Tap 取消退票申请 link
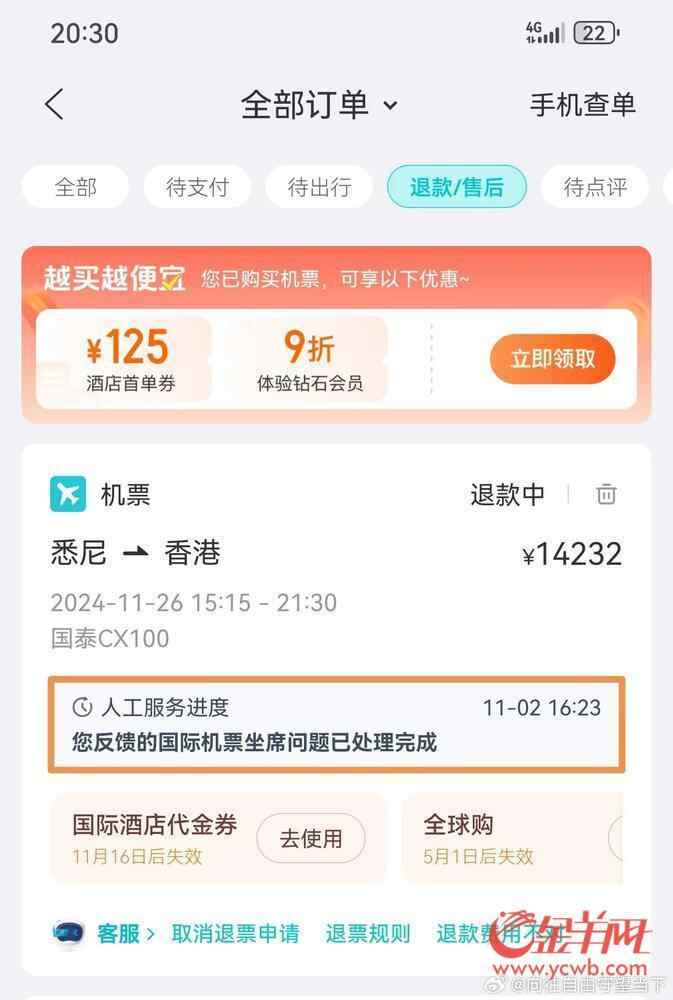 pos(235,934)
